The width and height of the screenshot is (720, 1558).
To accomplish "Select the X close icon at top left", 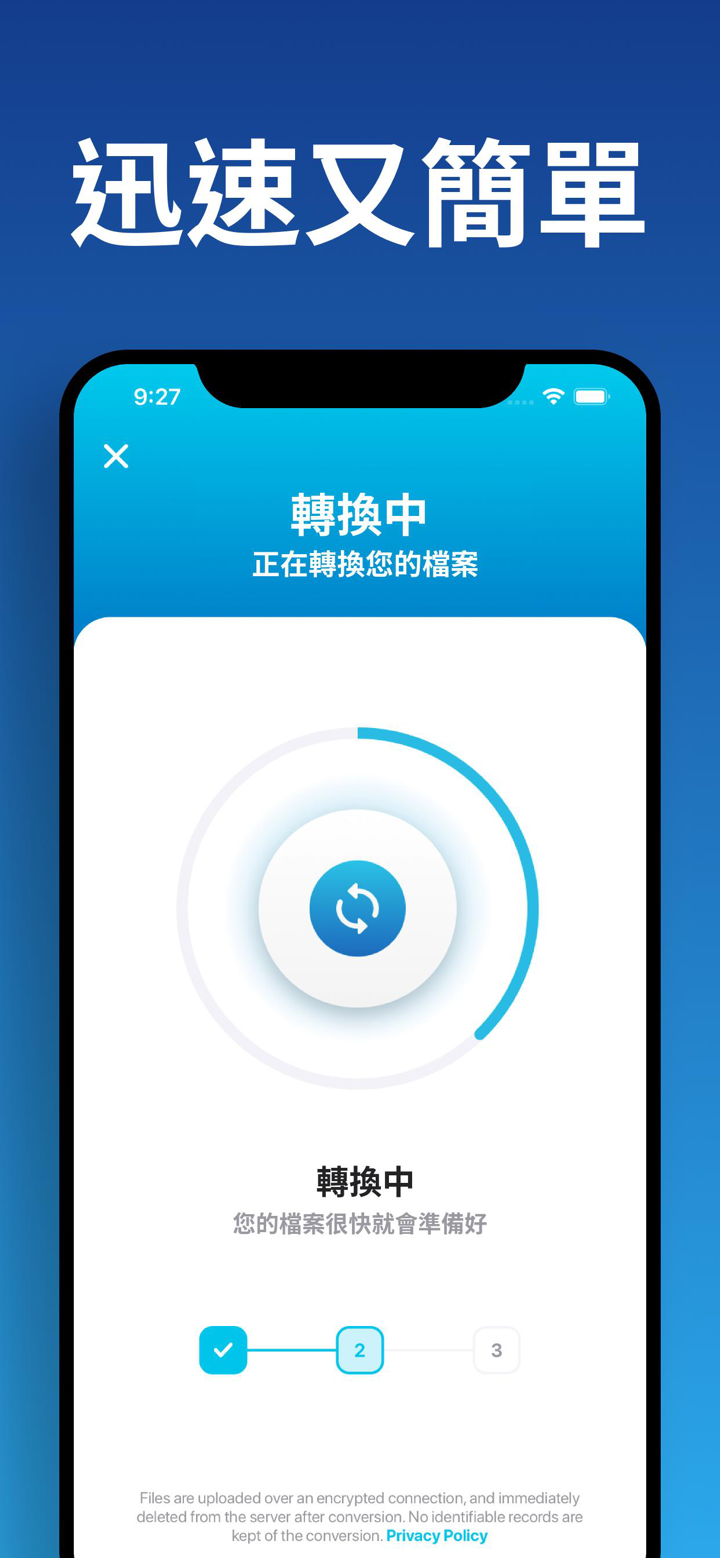I will pyautogui.click(x=115, y=456).
